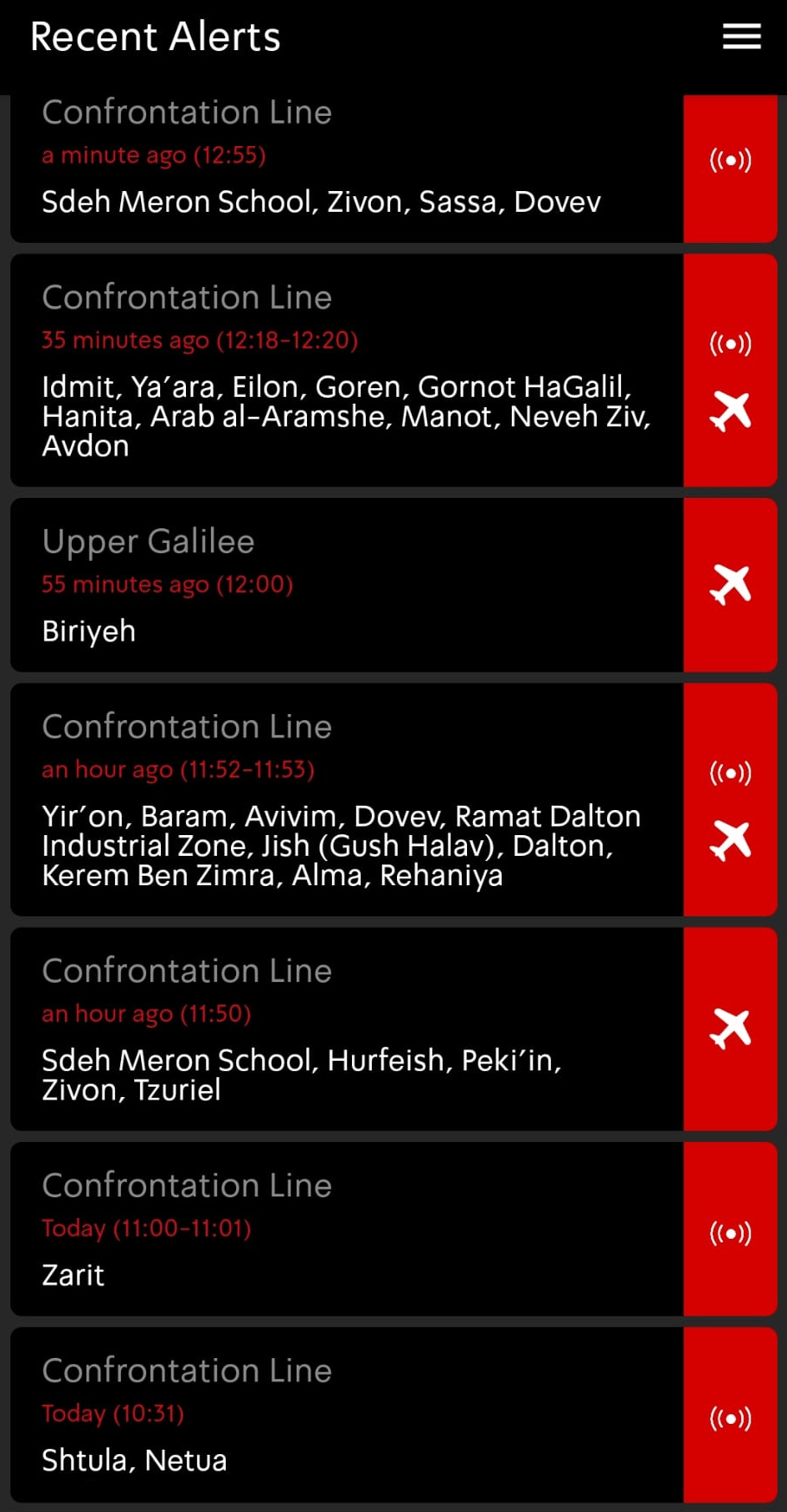
Task: Open the Zarit alert card
Action: click(x=346, y=1230)
